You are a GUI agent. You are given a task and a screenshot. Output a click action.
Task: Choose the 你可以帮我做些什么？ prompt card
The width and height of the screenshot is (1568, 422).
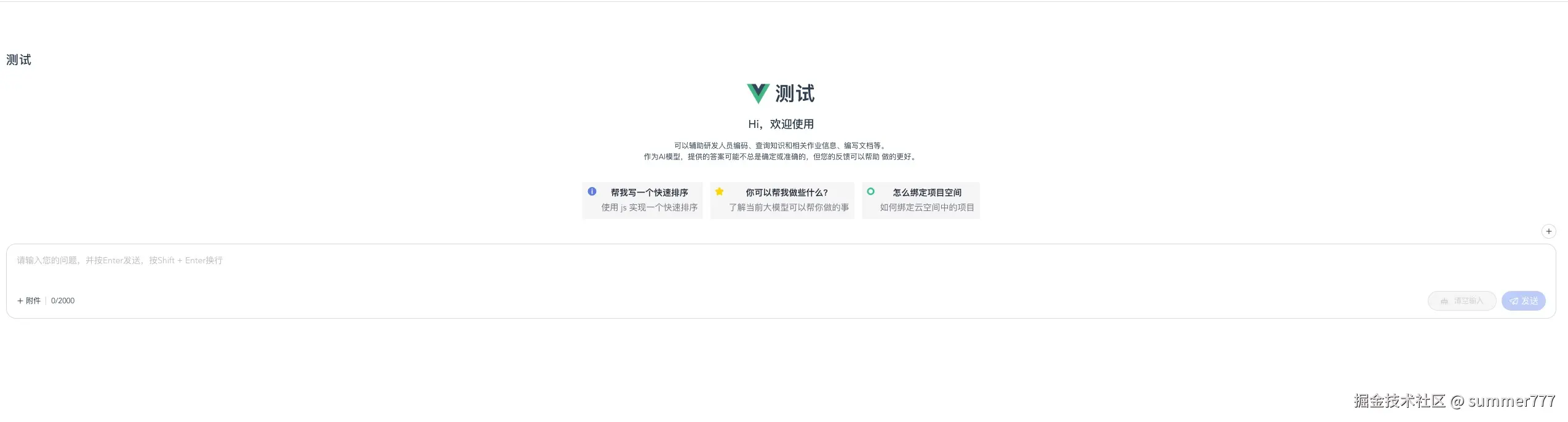(782, 200)
